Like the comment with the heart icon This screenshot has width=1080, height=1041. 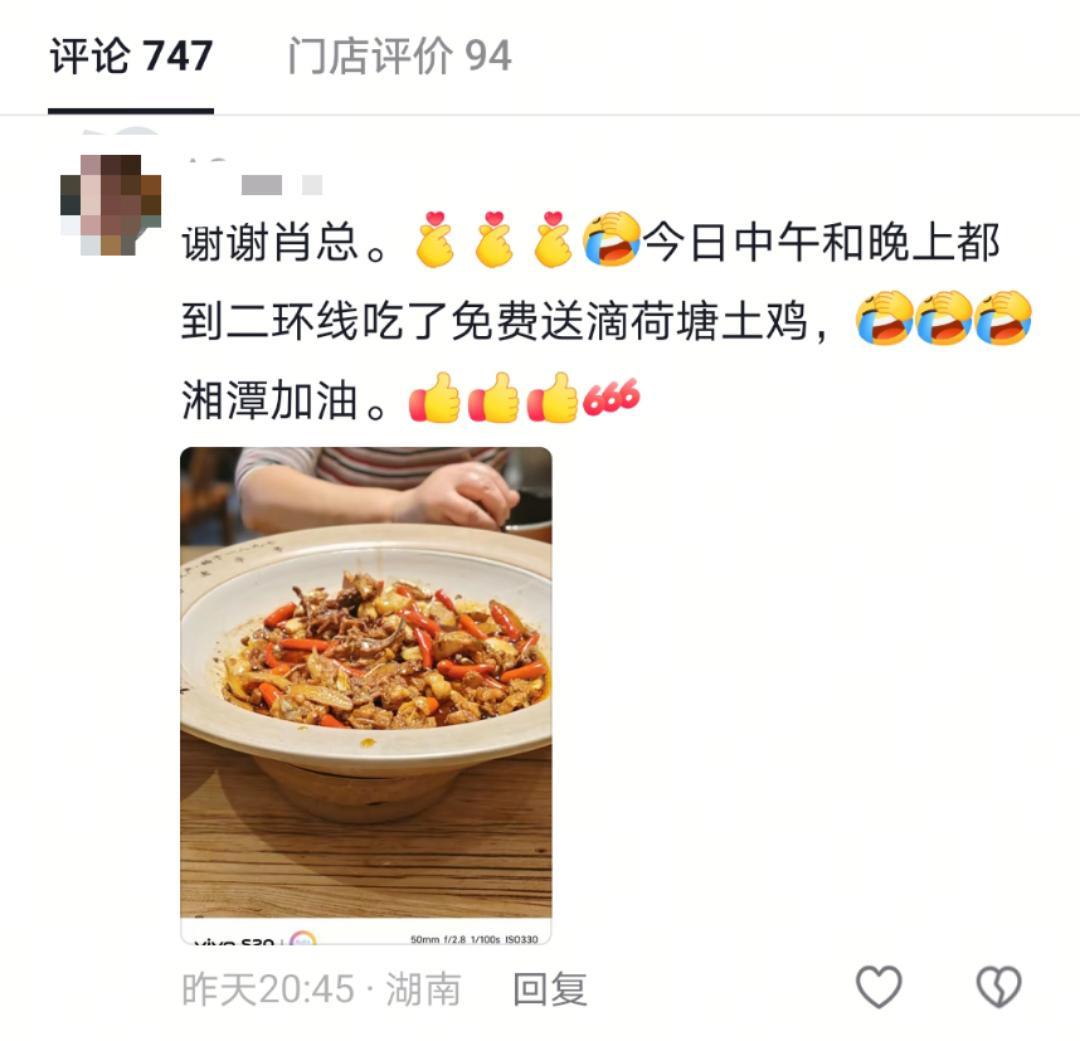point(879,987)
